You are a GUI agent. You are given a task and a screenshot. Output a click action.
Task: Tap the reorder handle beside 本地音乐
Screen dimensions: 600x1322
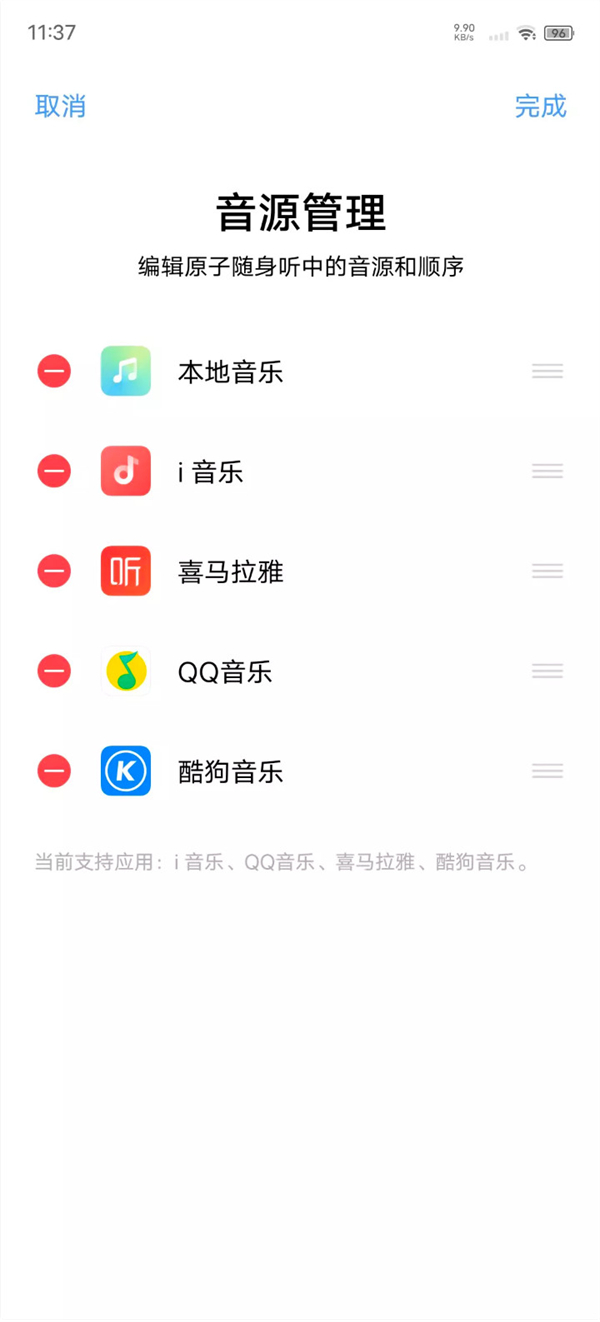pyautogui.click(x=547, y=371)
